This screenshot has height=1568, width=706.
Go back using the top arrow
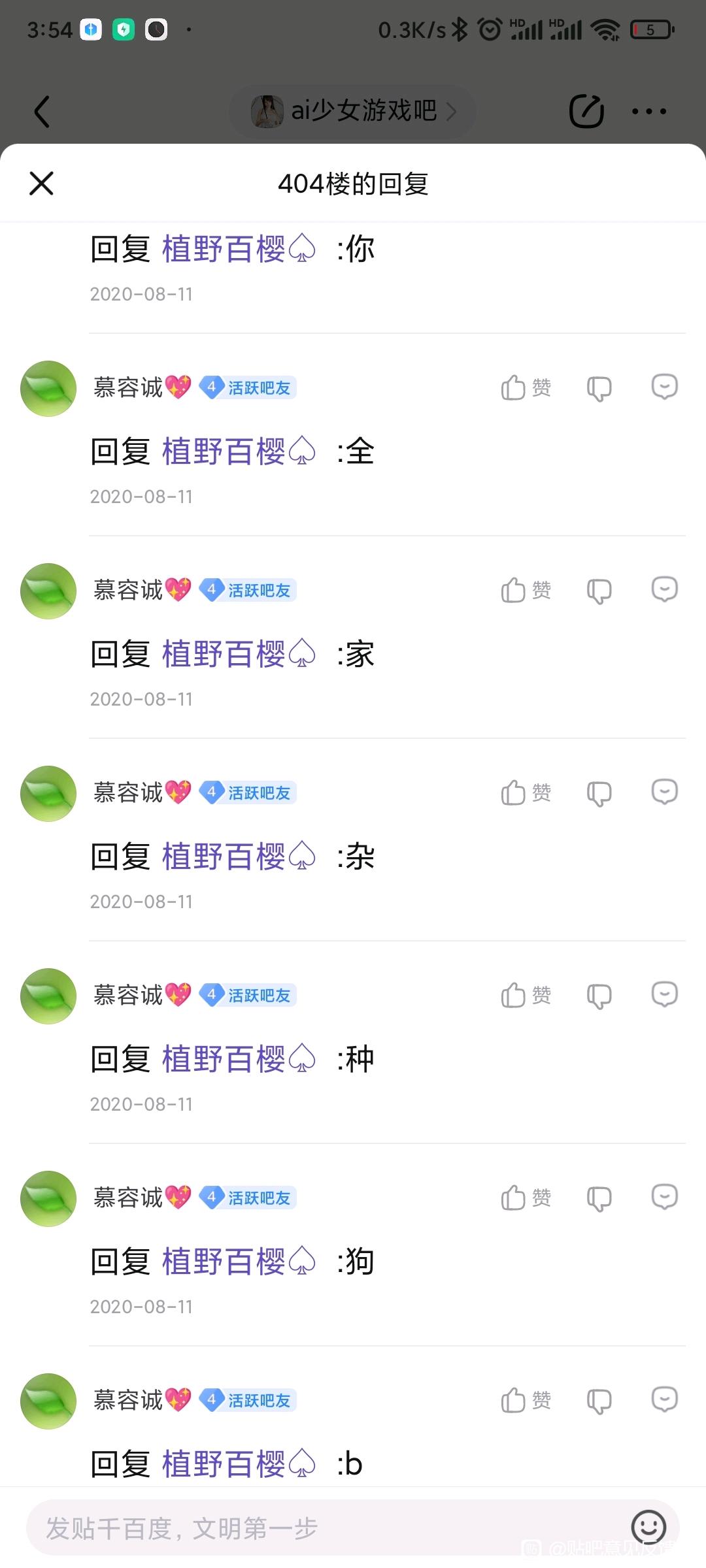(42, 111)
